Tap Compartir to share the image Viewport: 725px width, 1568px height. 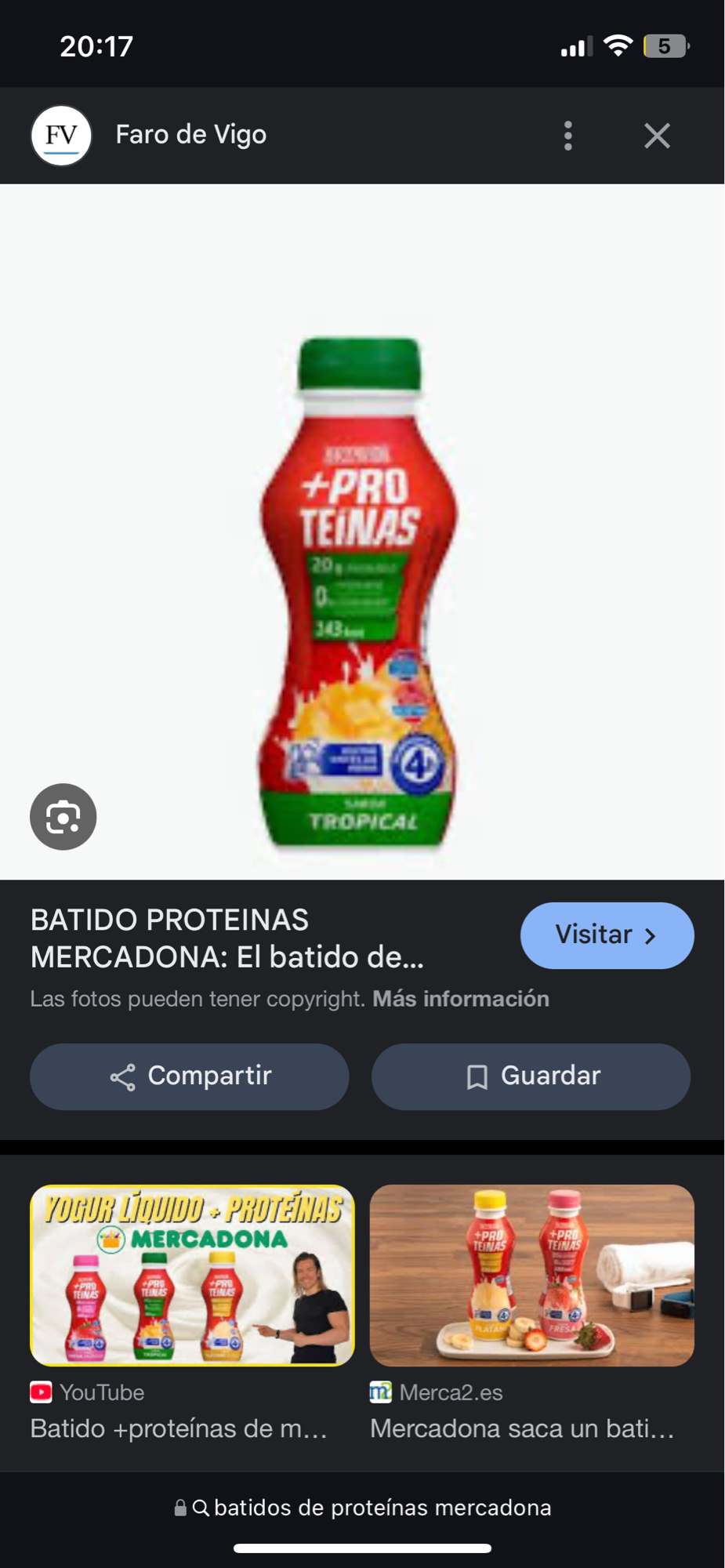(189, 1076)
